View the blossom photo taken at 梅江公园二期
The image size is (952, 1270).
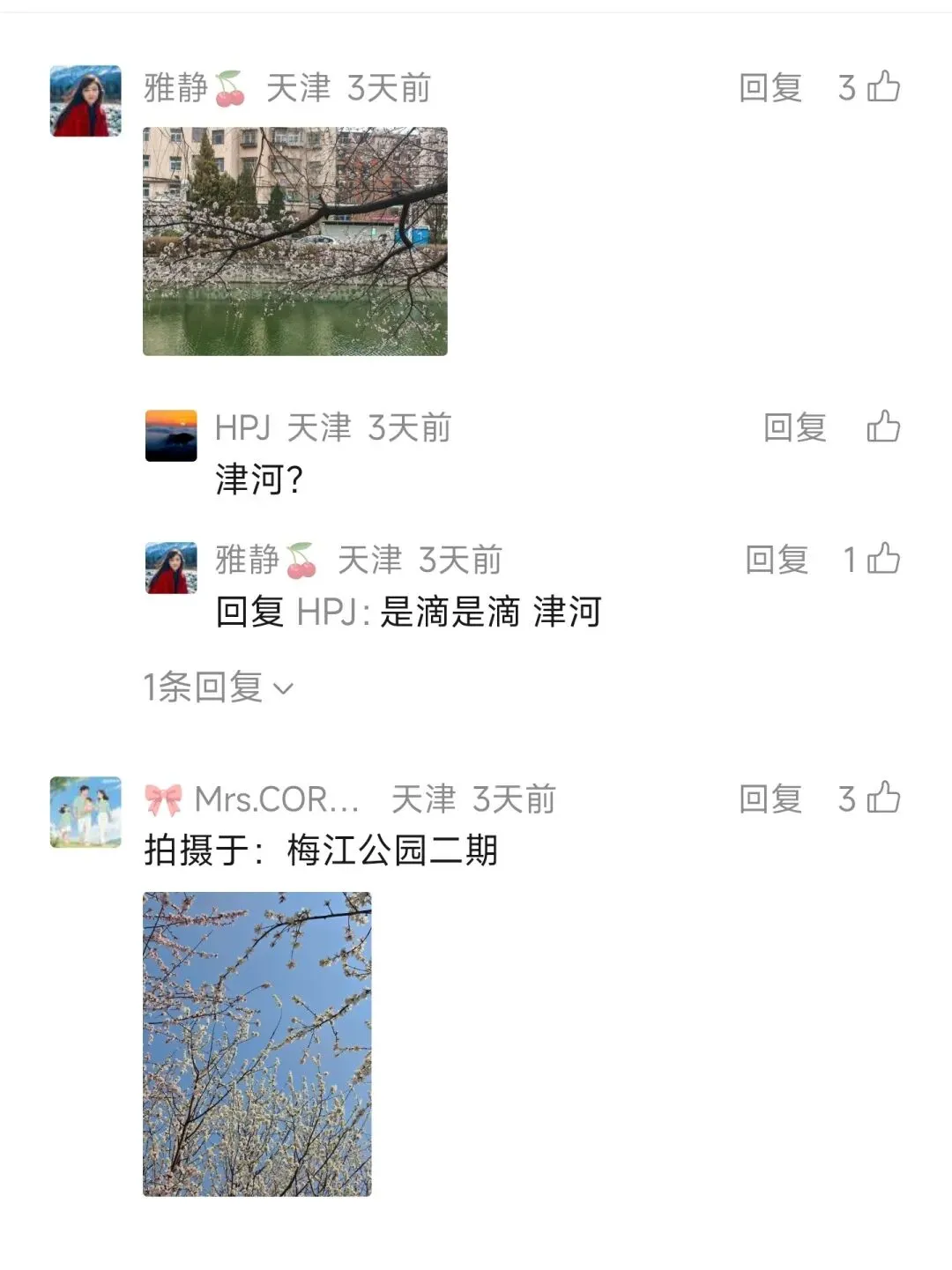click(257, 1043)
